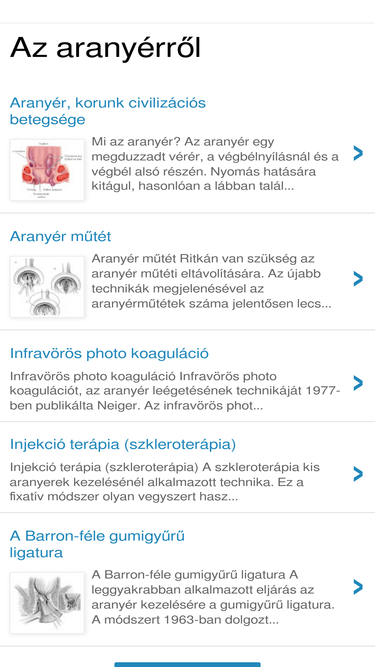Screen dimensions: 375x667
Task: Open the 'Aranyér műtét' article link
Action: (60, 236)
